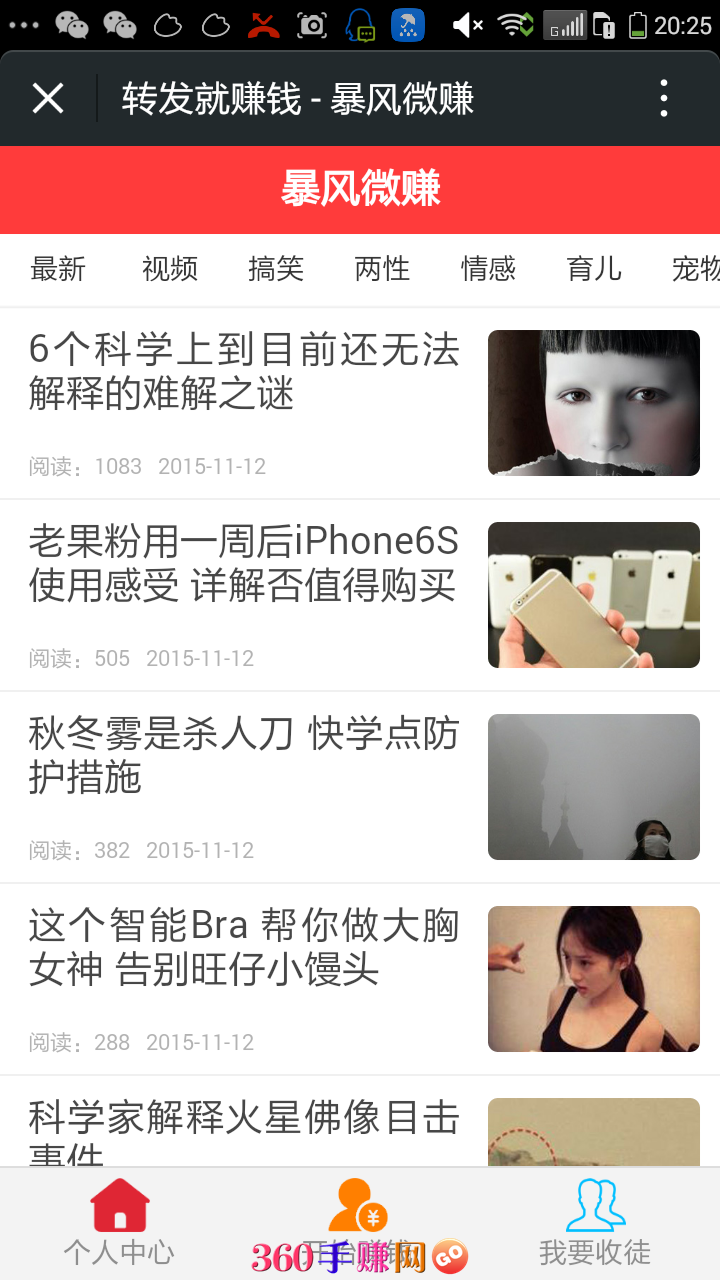Open the iPhone6S 使用感受 article
This screenshot has width=720, height=1280.
pyautogui.click(x=360, y=595)
